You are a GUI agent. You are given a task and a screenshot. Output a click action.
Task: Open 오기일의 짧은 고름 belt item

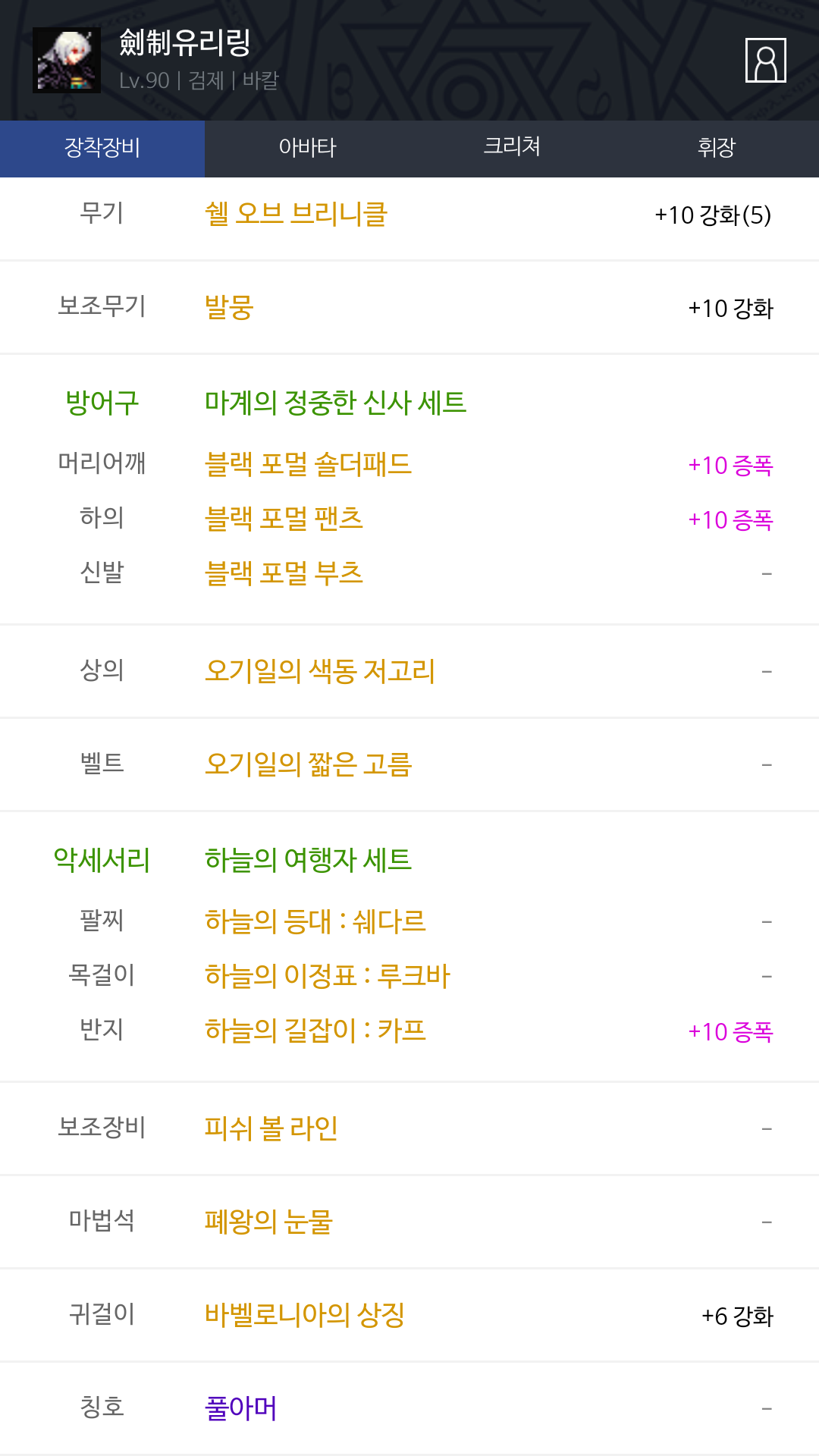tap(308, 764)
